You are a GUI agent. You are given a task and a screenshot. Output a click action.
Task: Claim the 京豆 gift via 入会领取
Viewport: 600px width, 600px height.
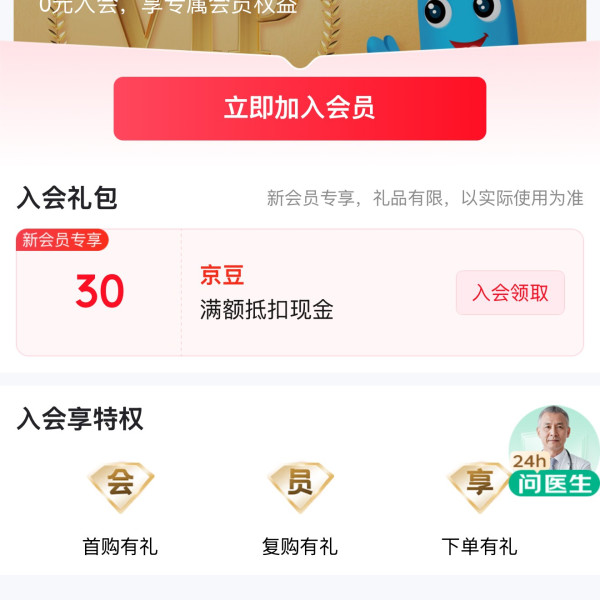510,293
